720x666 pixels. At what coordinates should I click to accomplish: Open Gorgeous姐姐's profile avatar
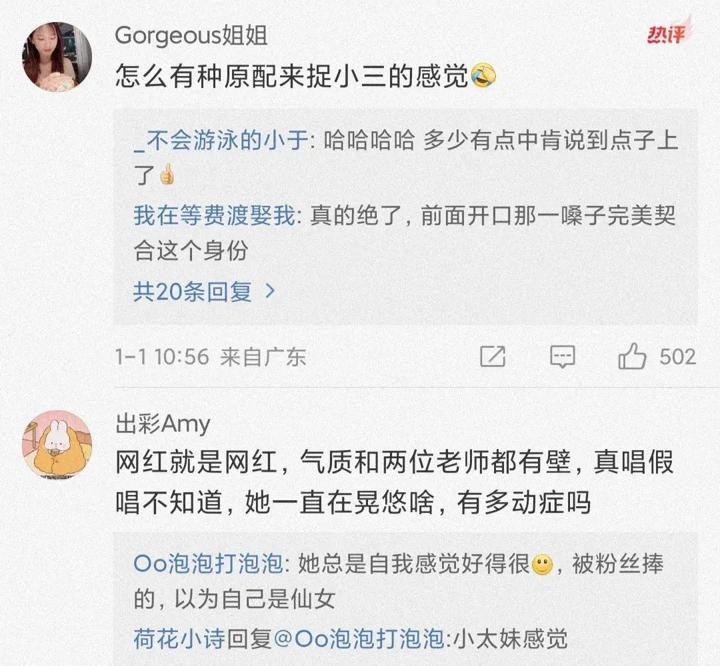(x=57, y=57)
